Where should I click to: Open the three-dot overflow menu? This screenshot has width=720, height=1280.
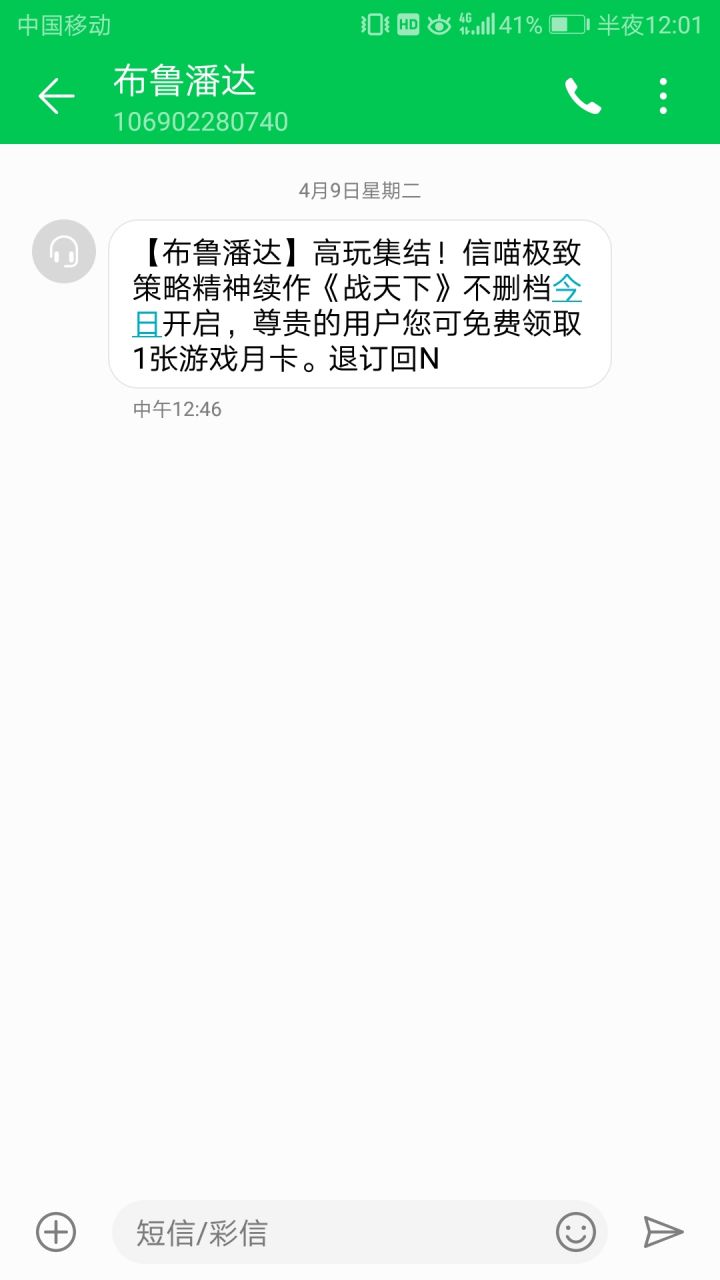[663, 96]
